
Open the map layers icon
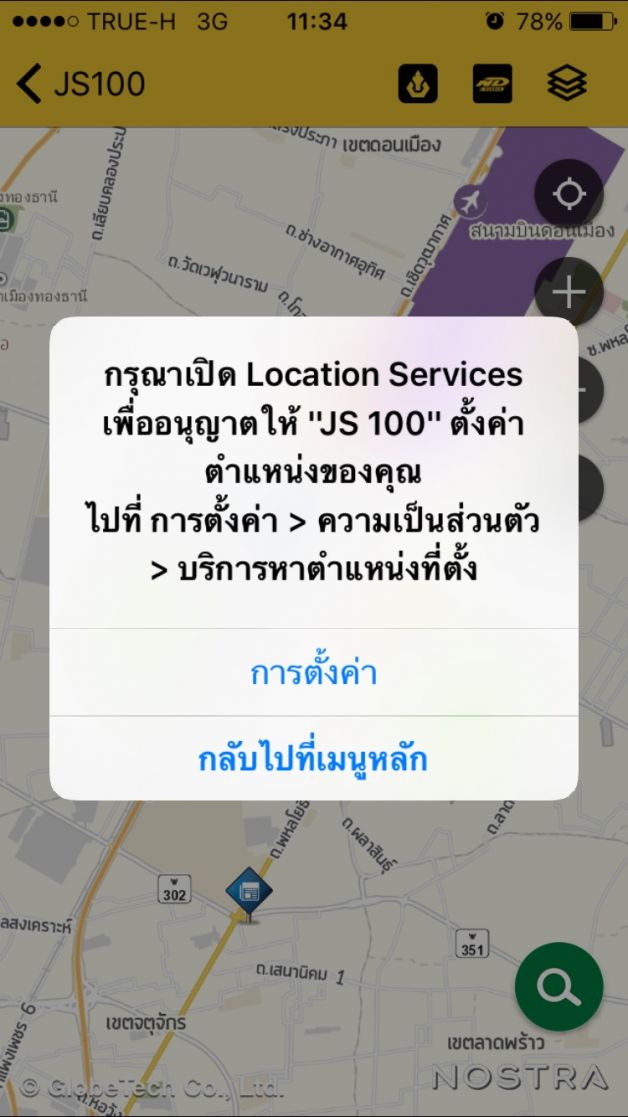567,84
